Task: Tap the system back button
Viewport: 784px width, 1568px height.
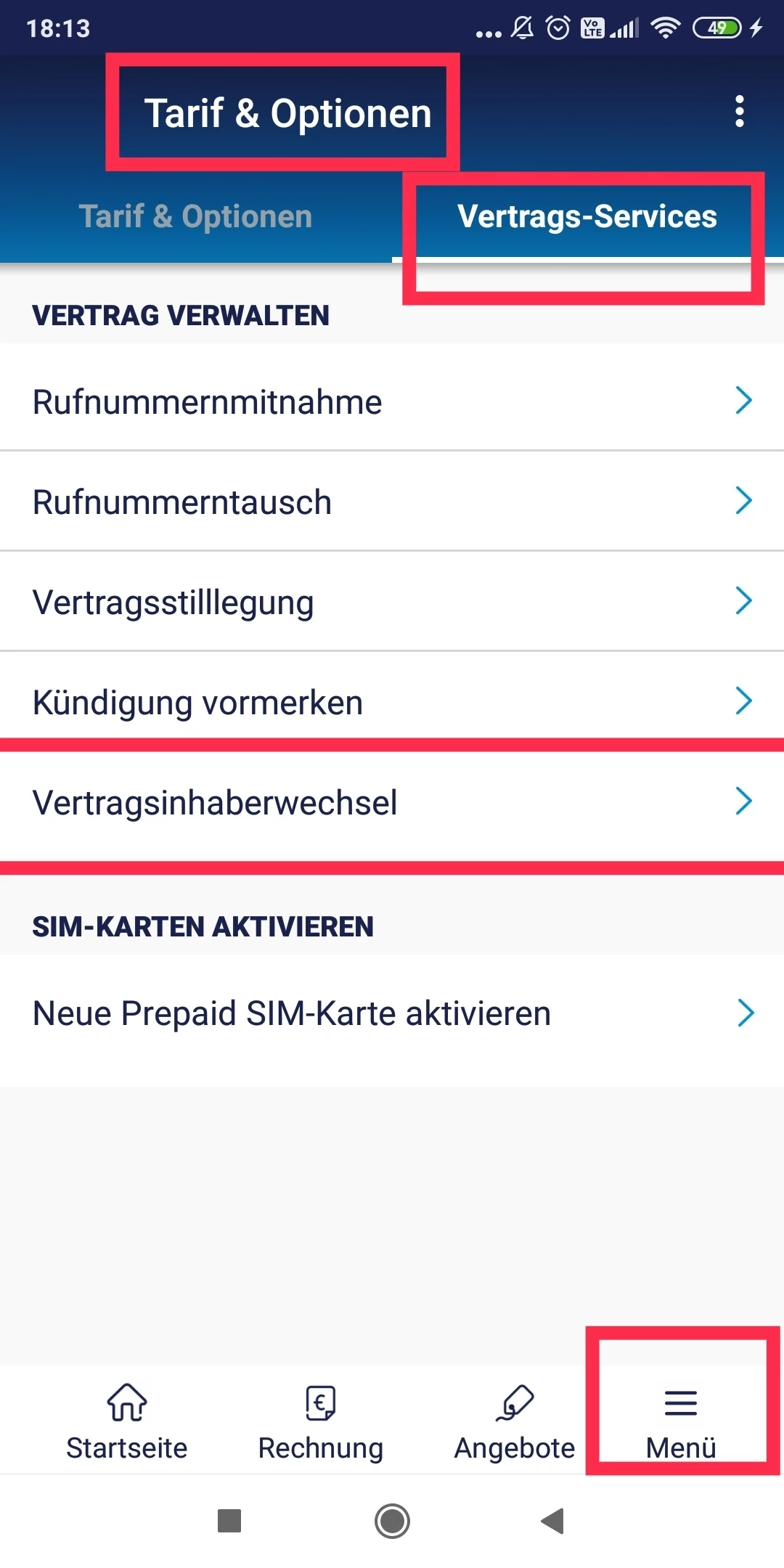Action: [553, 1520]
